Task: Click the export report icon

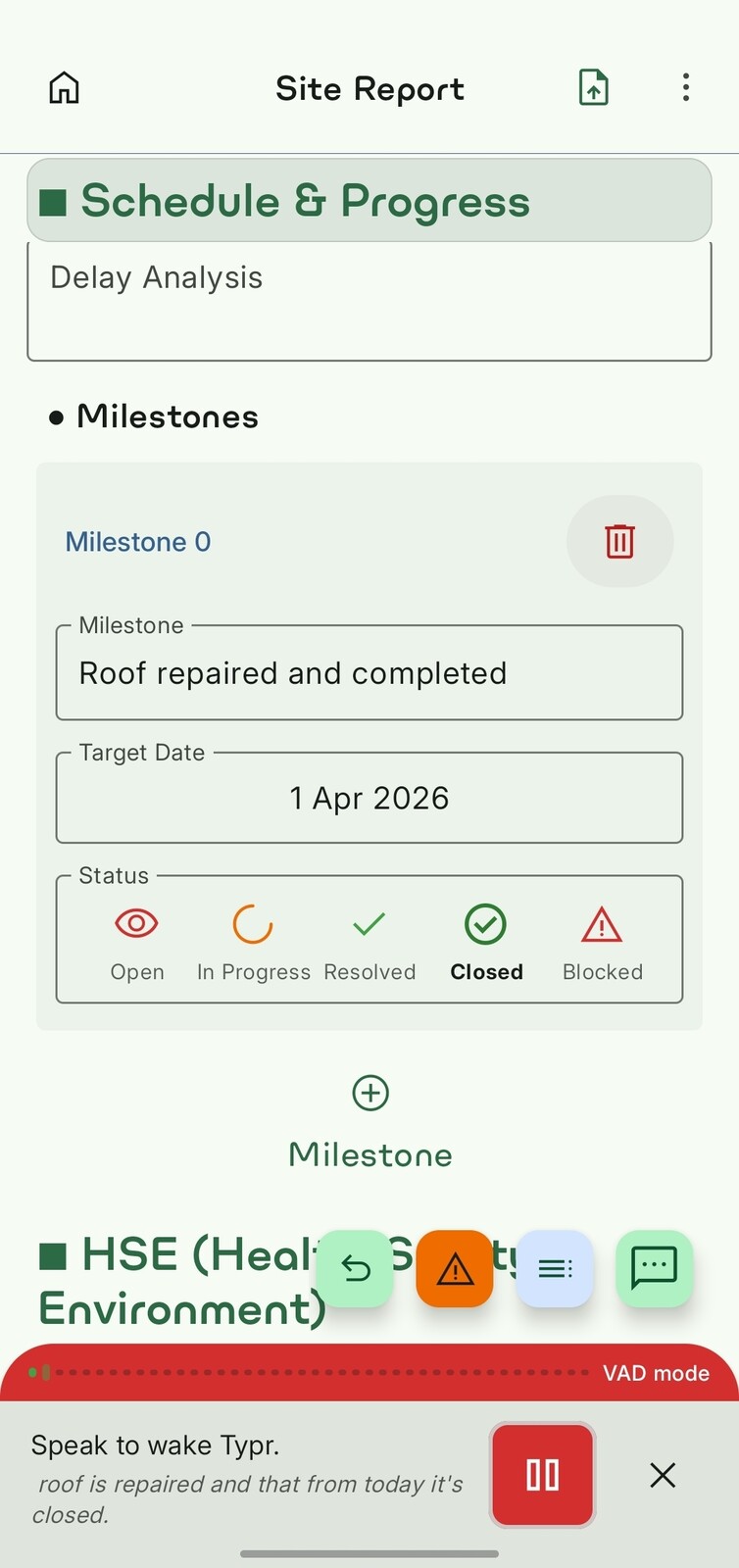Action: (593, 87)
